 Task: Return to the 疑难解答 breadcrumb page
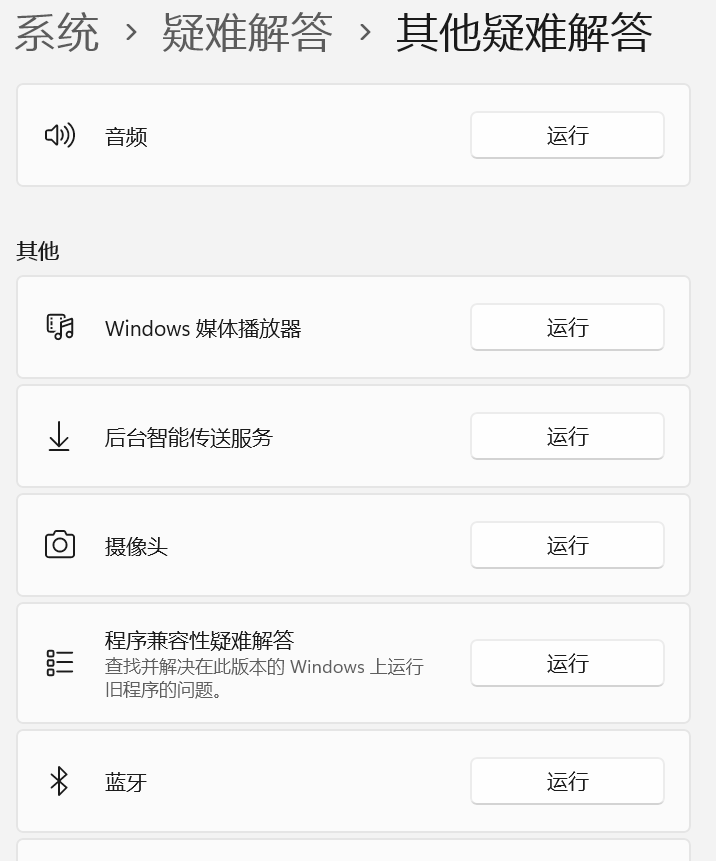pos(247,32)
